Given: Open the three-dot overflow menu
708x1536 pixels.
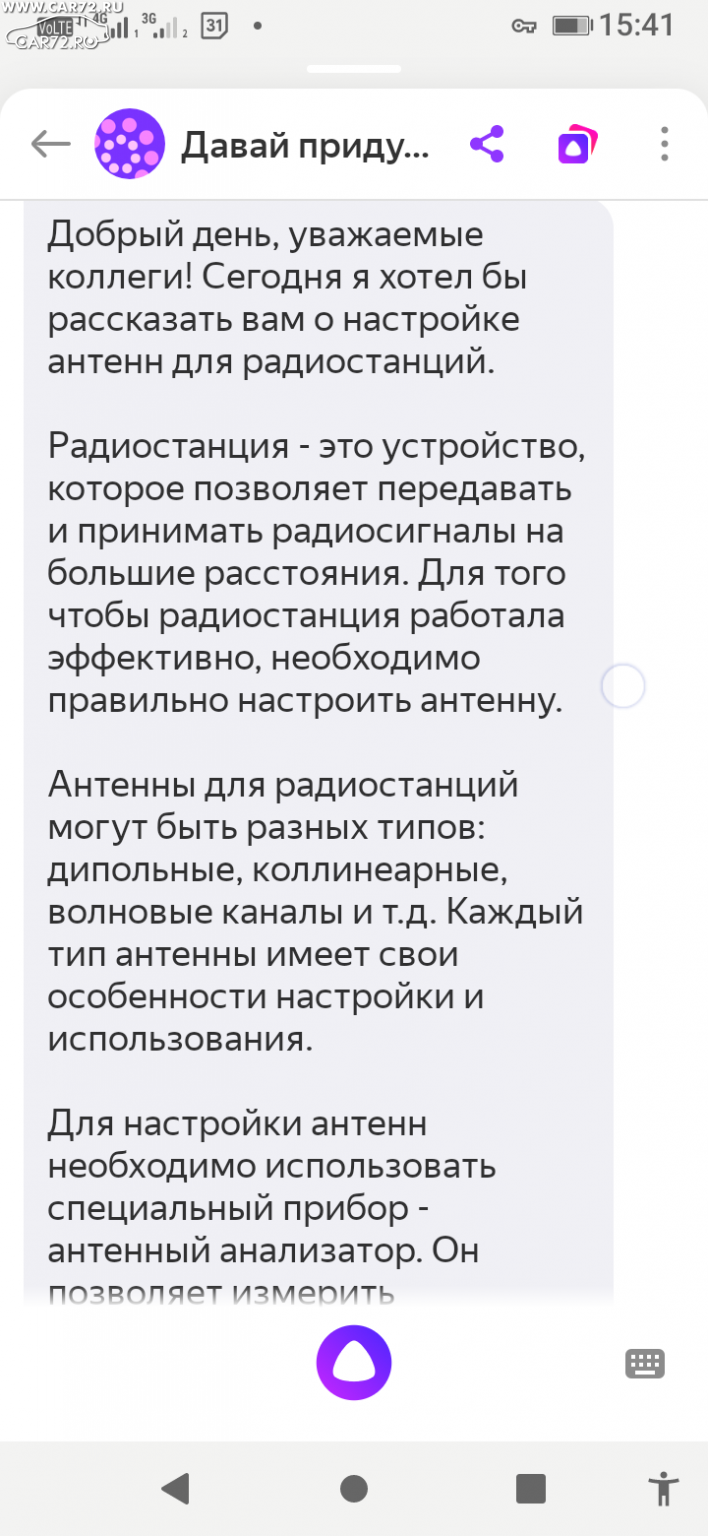Looking at the screenshot, I should click(664, 144).
